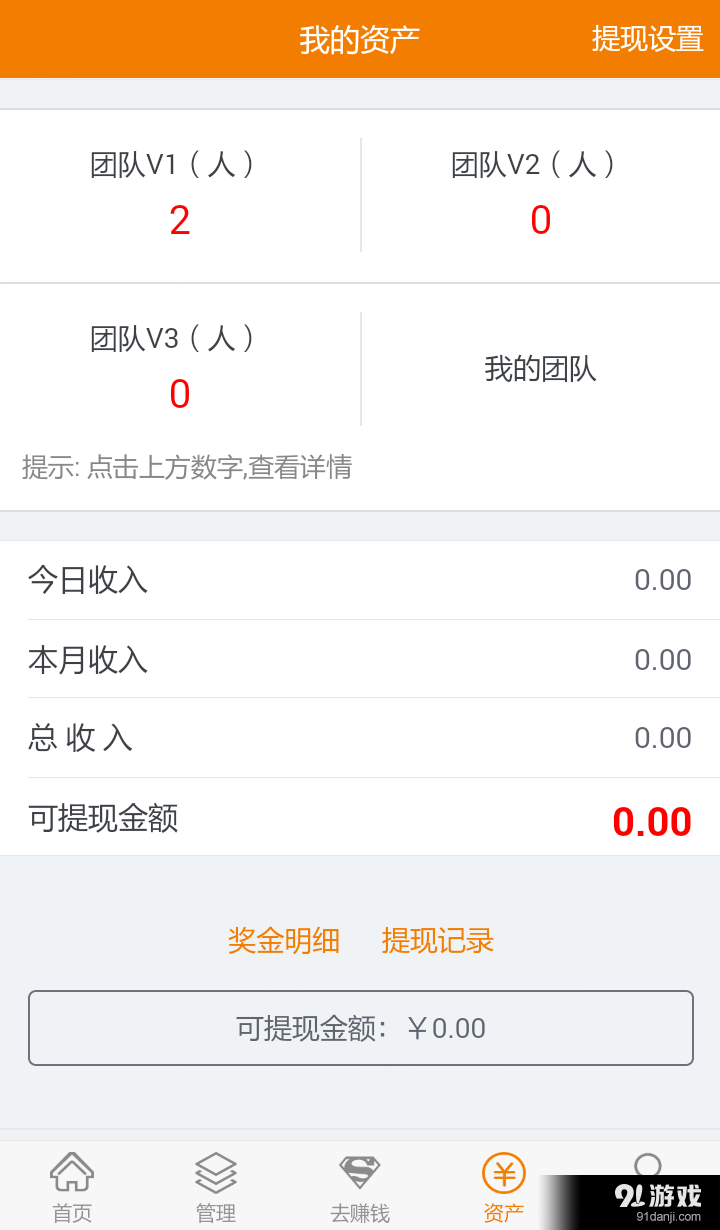Open the 今日收入 today income row
Screen dimensions: 720x1230
click(360, 579)
